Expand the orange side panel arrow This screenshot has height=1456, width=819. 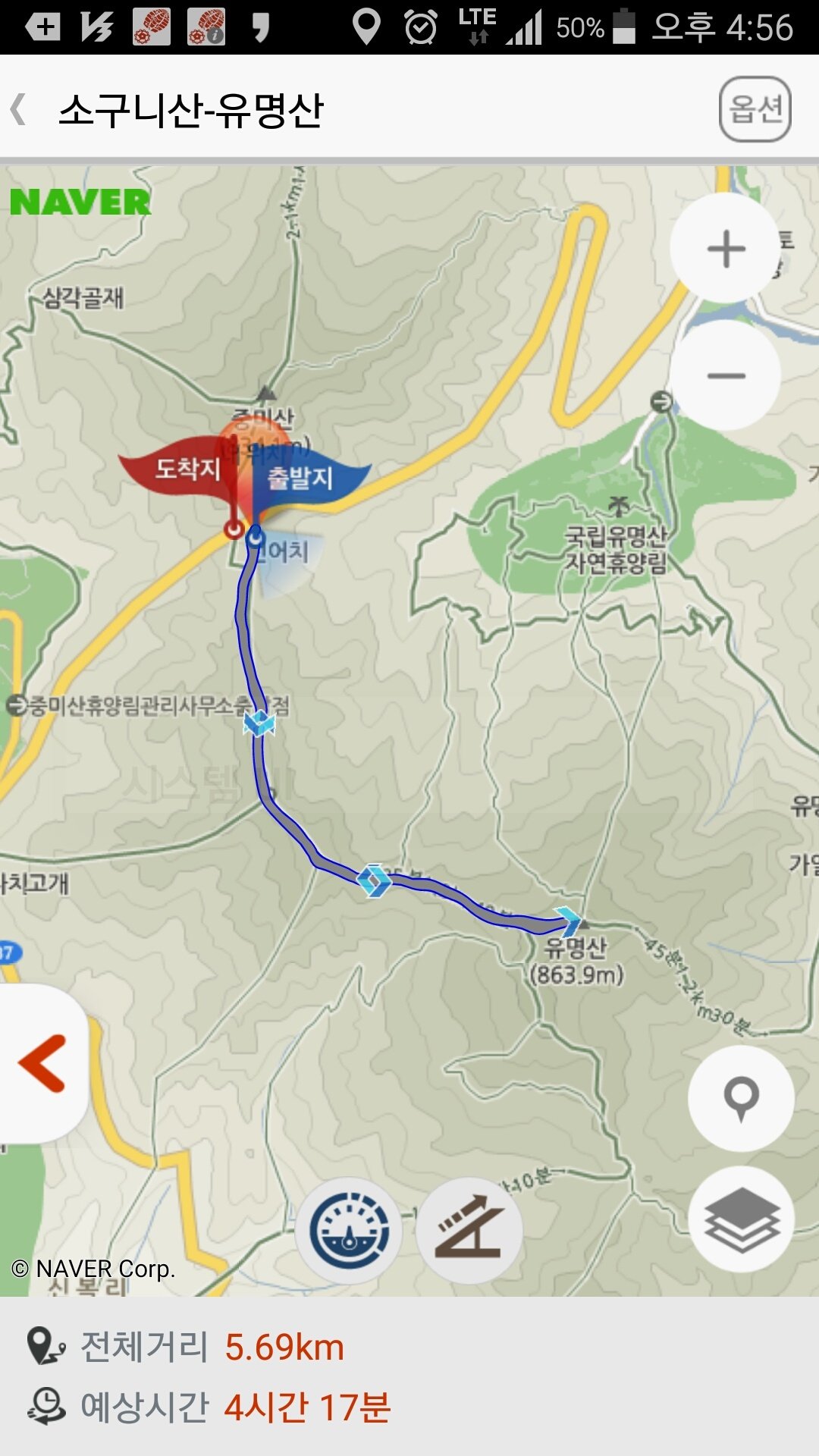pyautogui.click(x=42, y=1063)
